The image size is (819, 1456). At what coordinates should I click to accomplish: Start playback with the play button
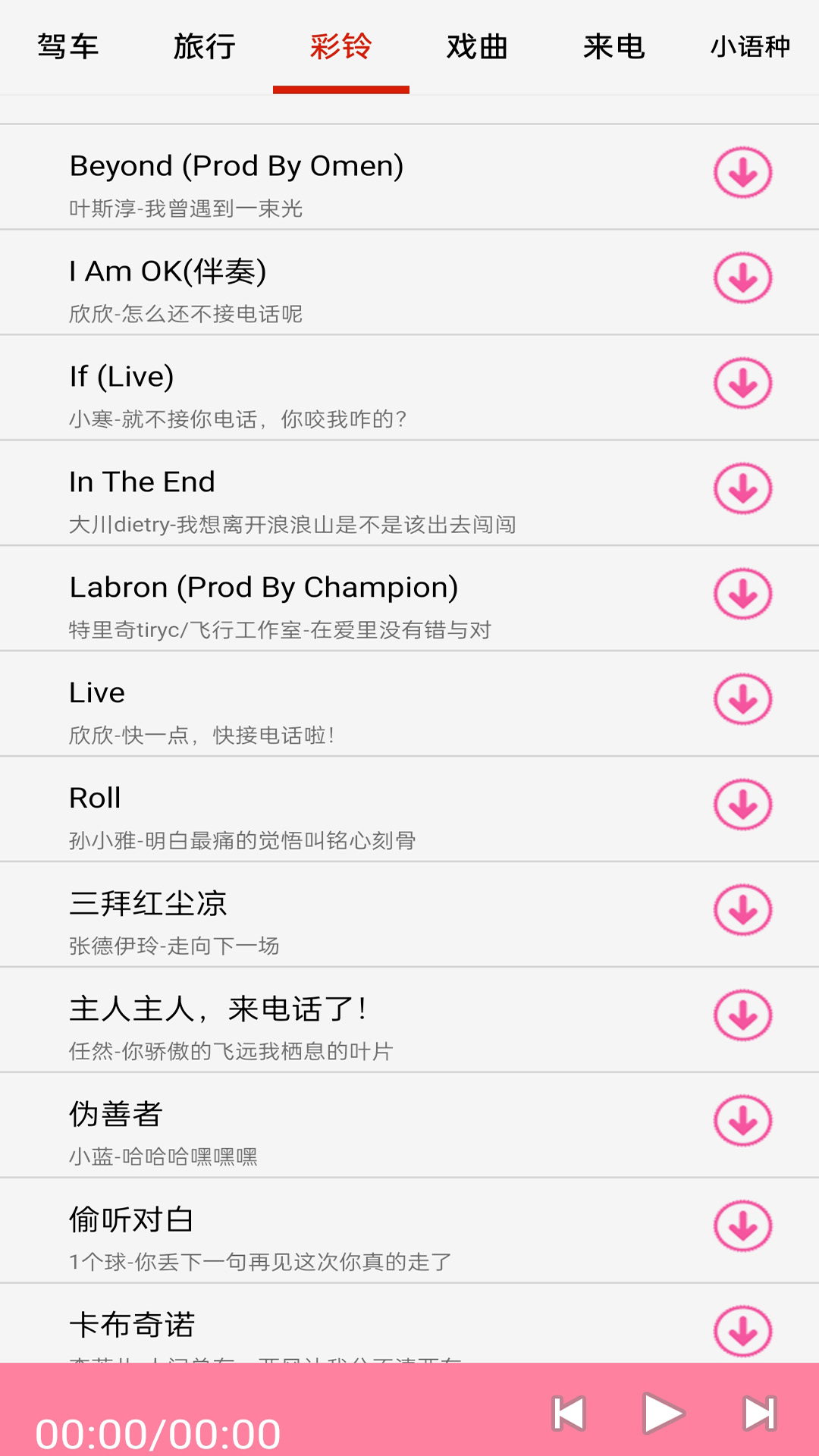point(664,1414)
